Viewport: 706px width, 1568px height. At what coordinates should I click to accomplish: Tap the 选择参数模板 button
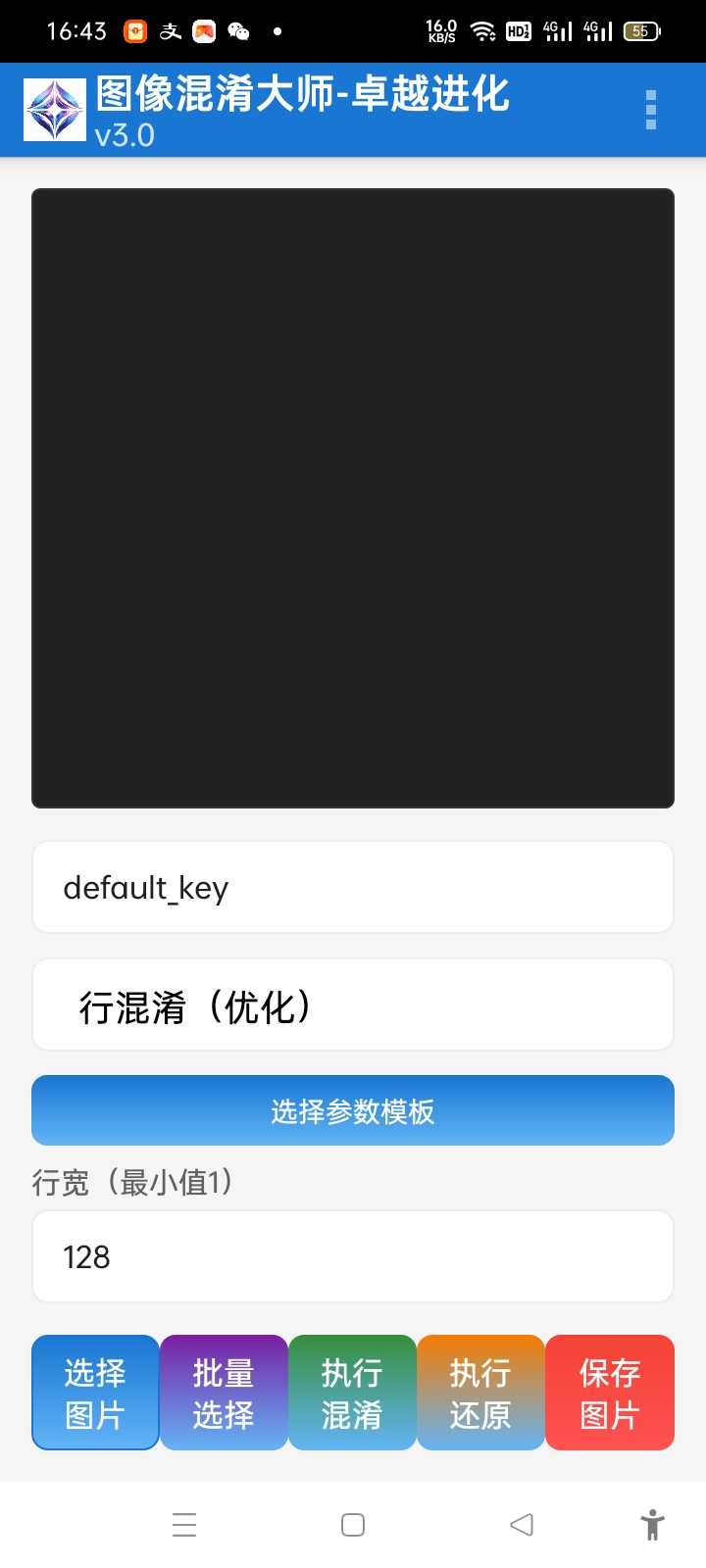(353, 1110)
